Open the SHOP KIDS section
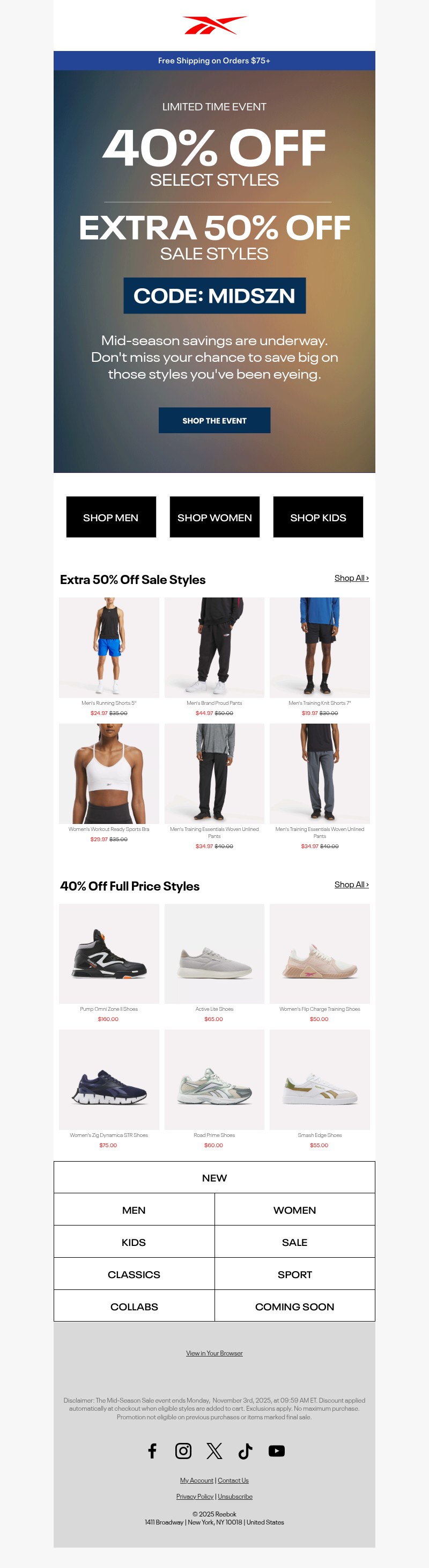Viewport: 429px width, 1568px height. tap(318, 517)
